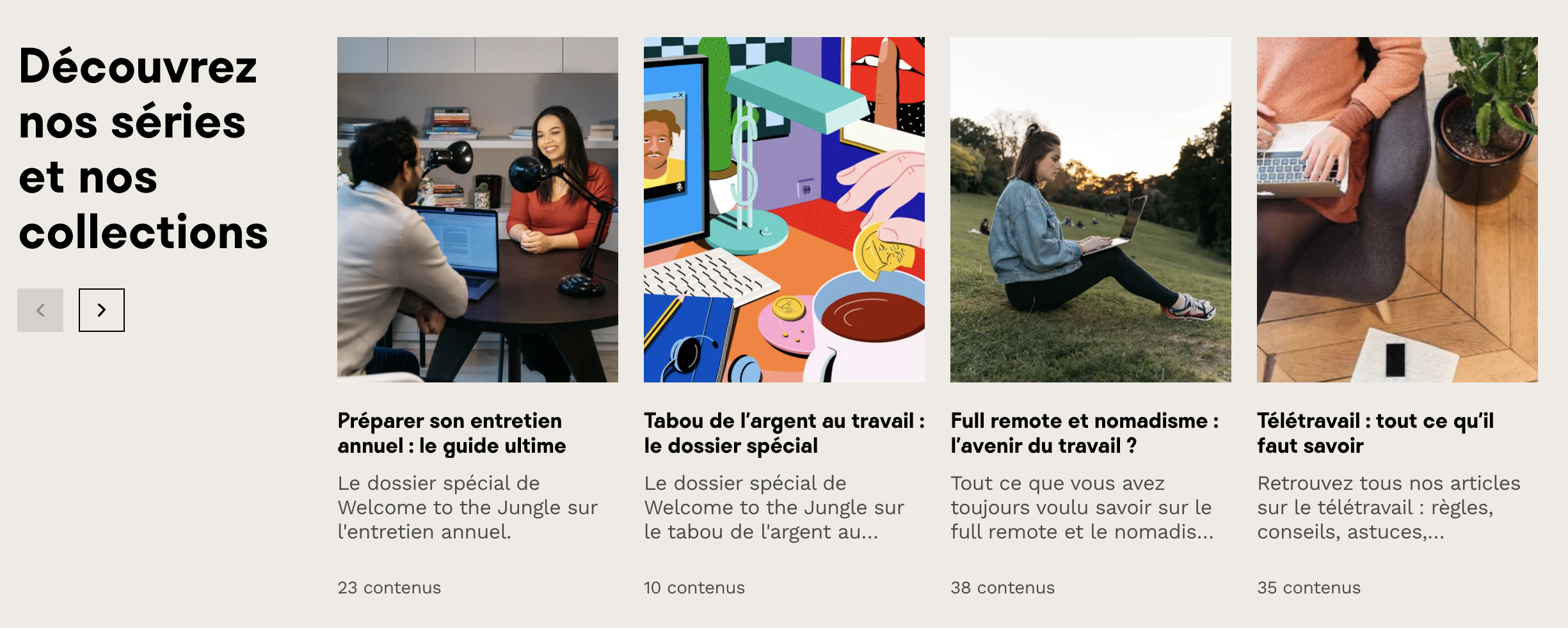Image resolution: width=1568 pixels, height=628 pixels.
Task: Open the Préparer son entretien annuel collection
Action: coord(451,433)
